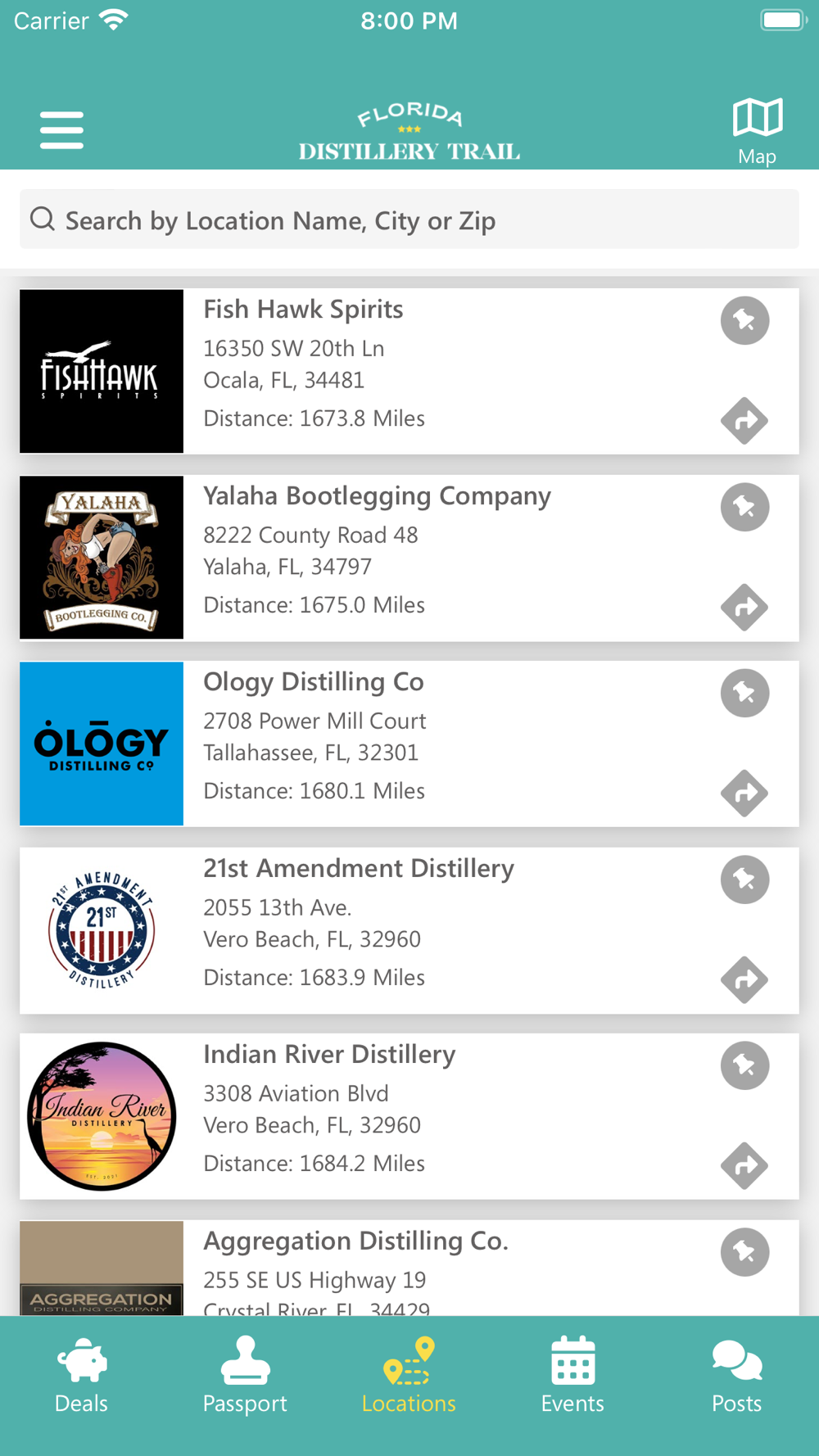Get directions to Indian River Distillery
This screenshot has height=1456, width=819.
pyautogui.click(x=744, y=1165)
